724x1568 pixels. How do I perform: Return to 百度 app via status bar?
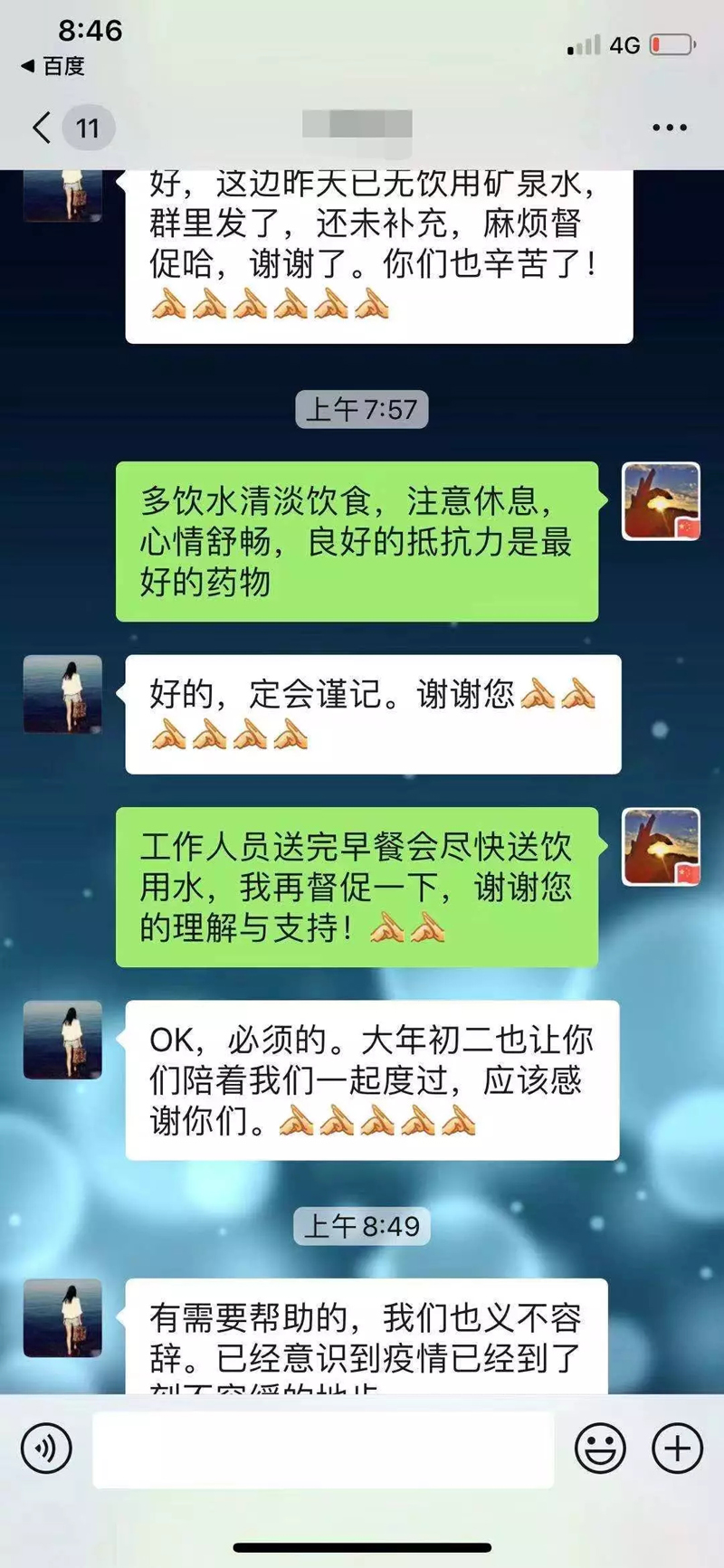tap(52, 66)
